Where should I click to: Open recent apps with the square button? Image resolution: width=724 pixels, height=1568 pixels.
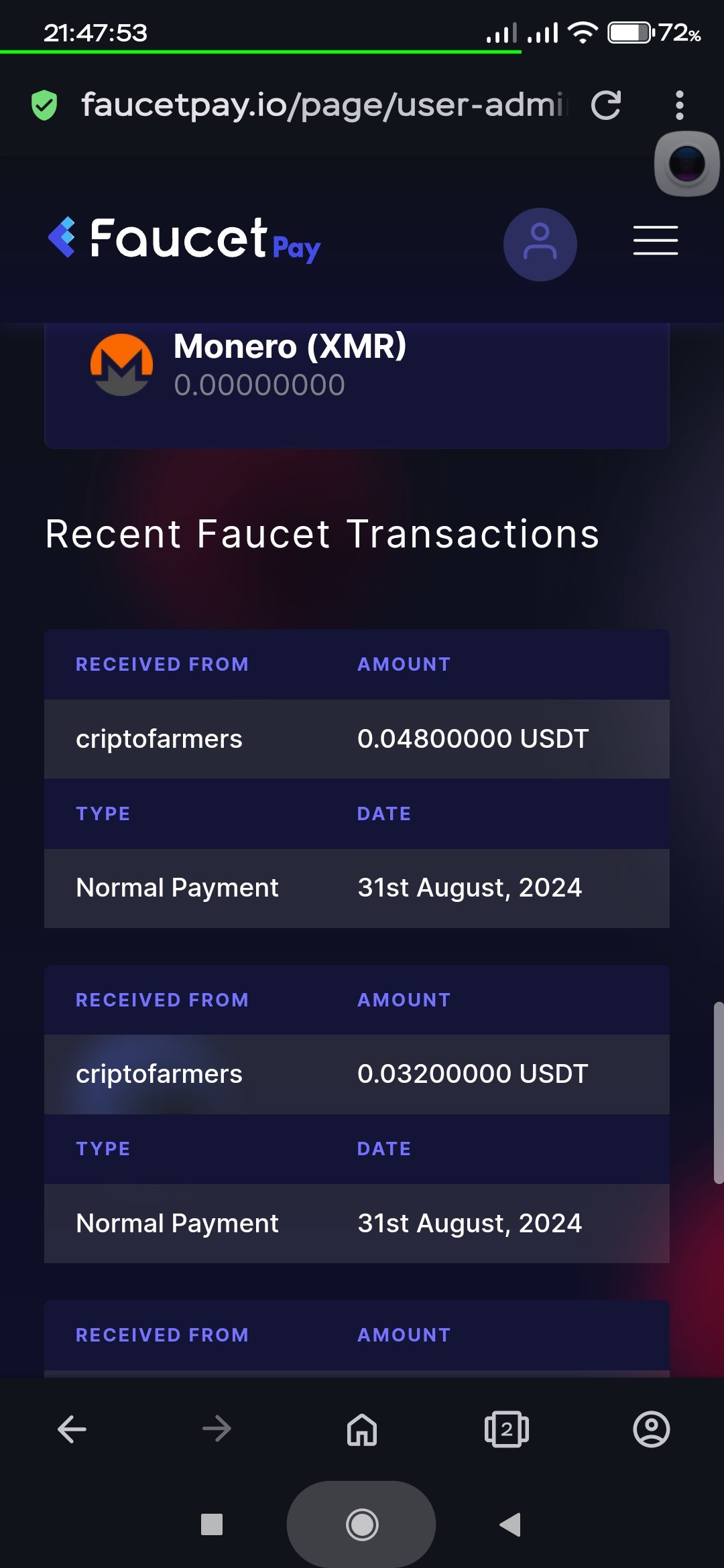click(212, 1524)
